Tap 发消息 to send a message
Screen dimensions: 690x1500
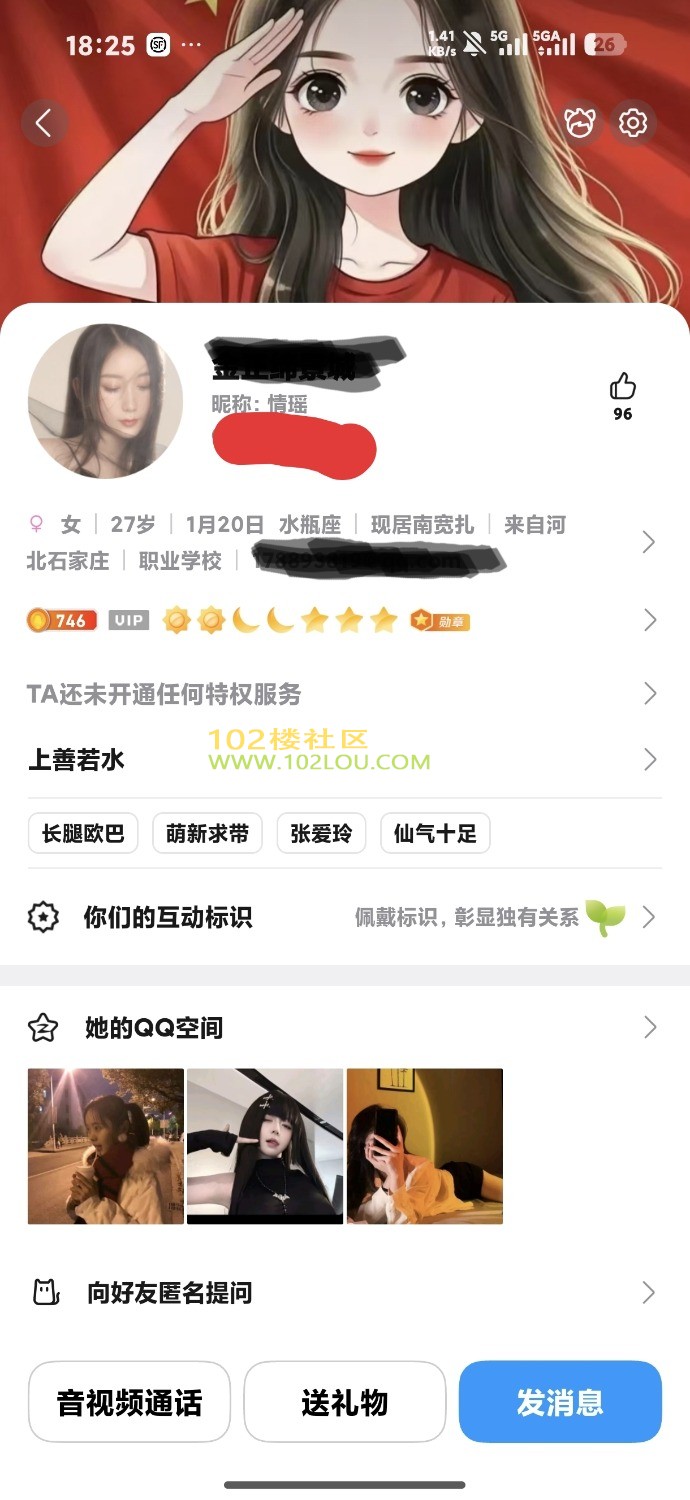click(x=560, y=1402)
